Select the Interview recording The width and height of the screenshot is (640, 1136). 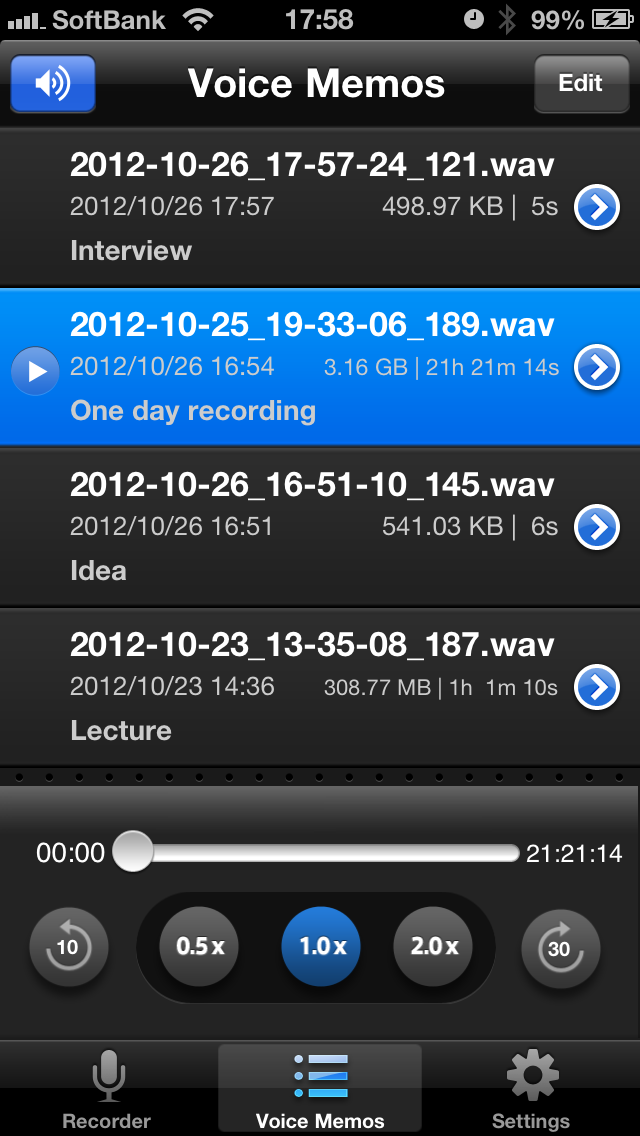pos(300,207)
